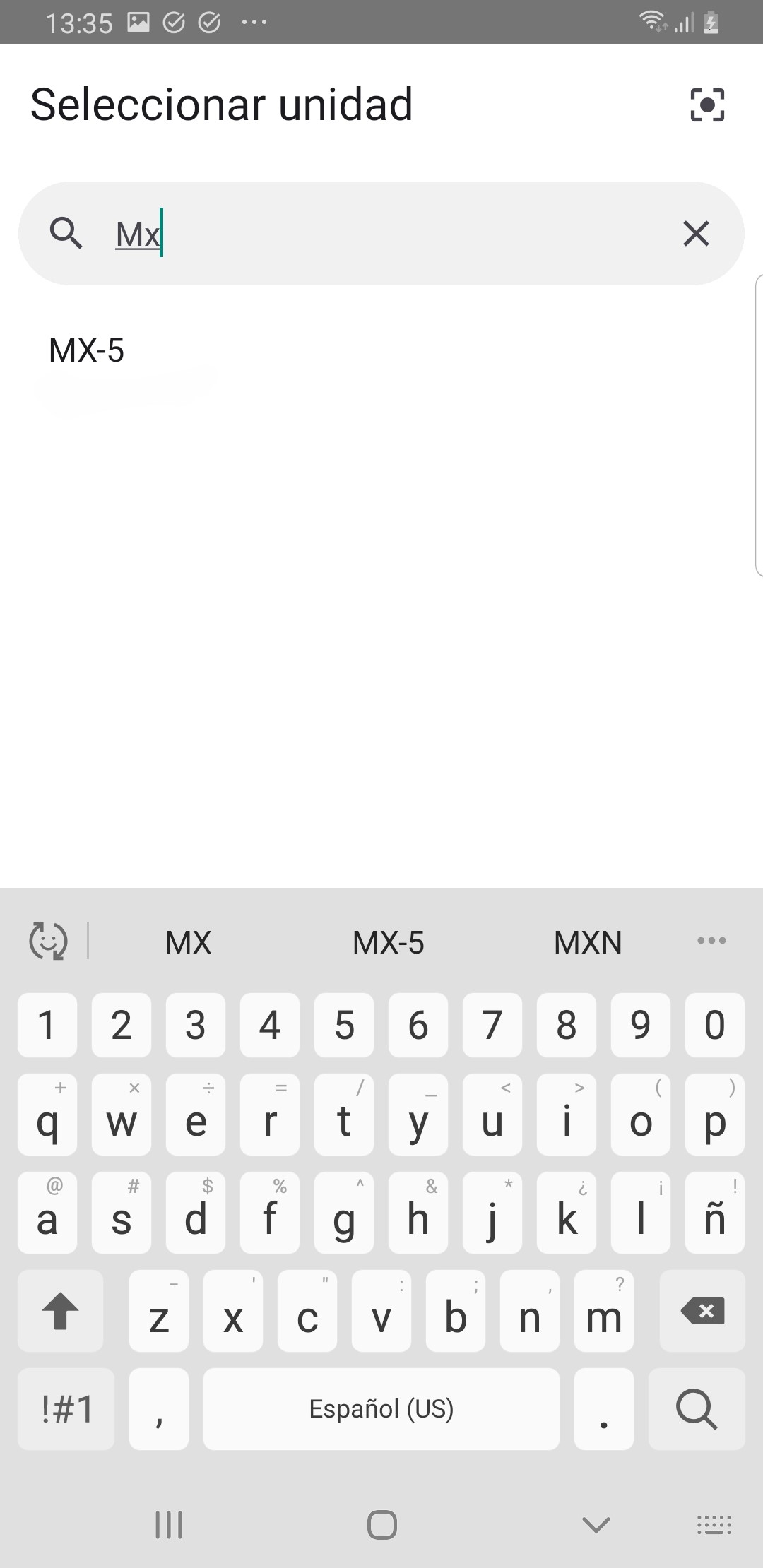This screenshot has height=1568, width=763.
Task: Choose the MXN keyboard suggestion
Action: pyautogui.click(x=588, y=942)
